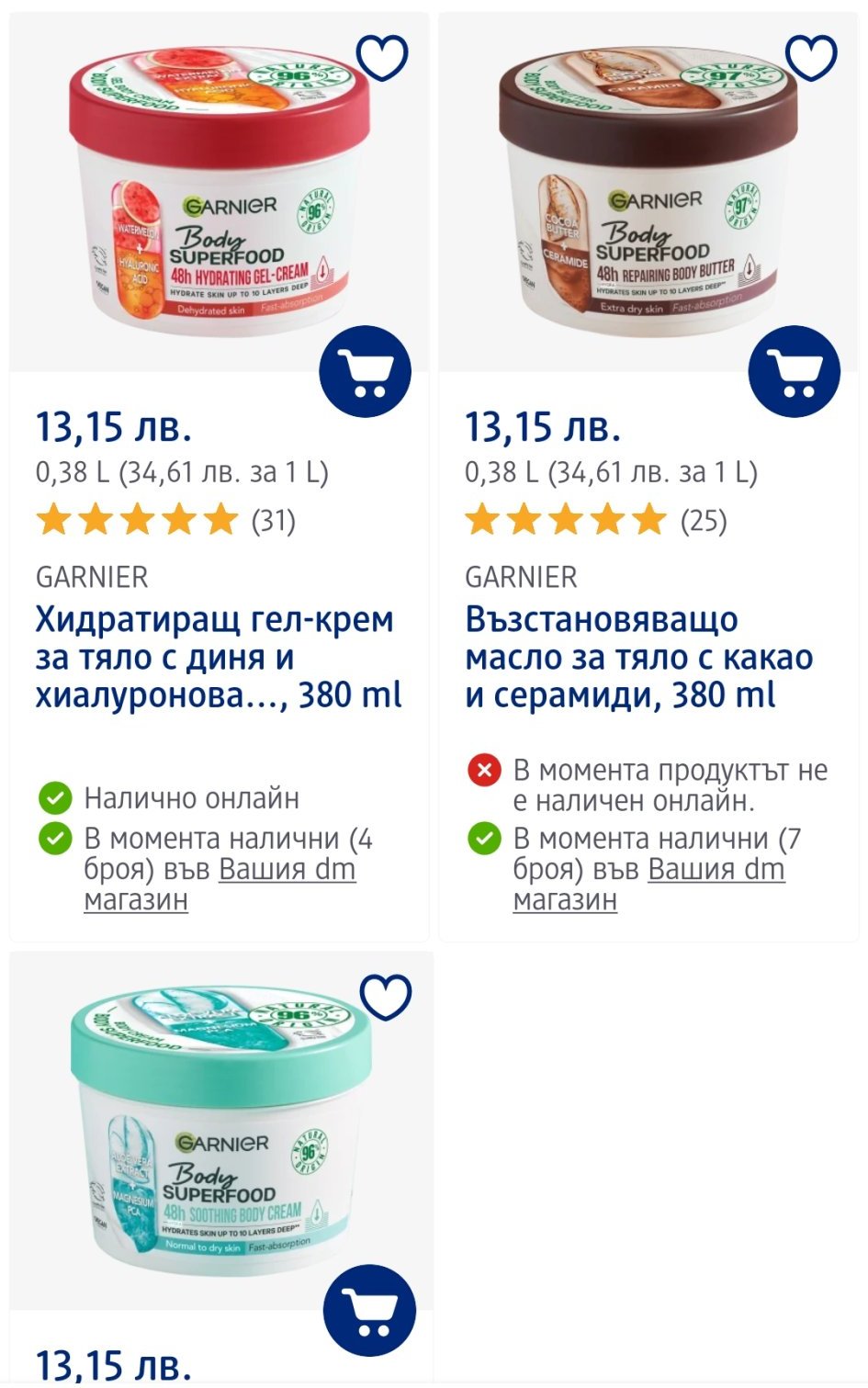Open Вашия dm магазин link under watermelon gel-cream
Screen dimensions: 868x1388
[287, 870]
